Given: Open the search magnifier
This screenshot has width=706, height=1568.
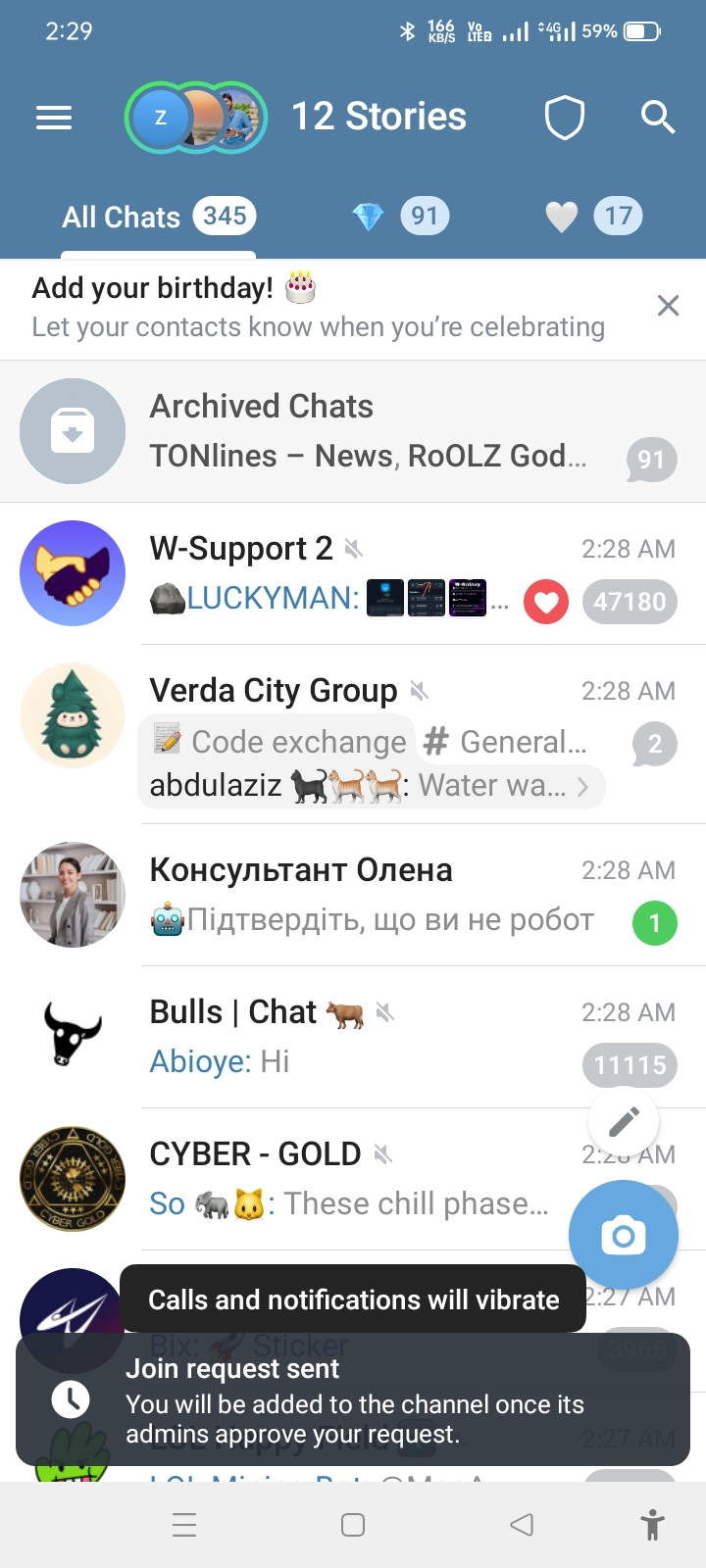Looking at the screenshot, I should pyautogui.click(x=657, y=118).
